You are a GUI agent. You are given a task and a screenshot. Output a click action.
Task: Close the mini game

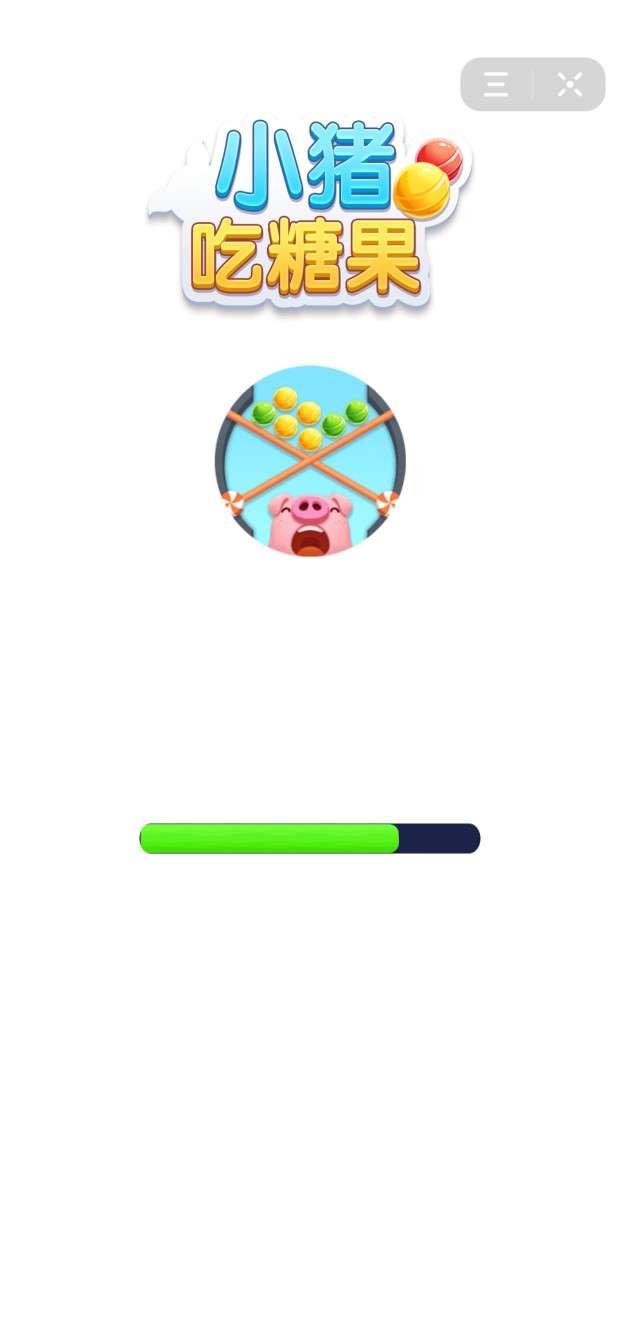click(570, 84)
